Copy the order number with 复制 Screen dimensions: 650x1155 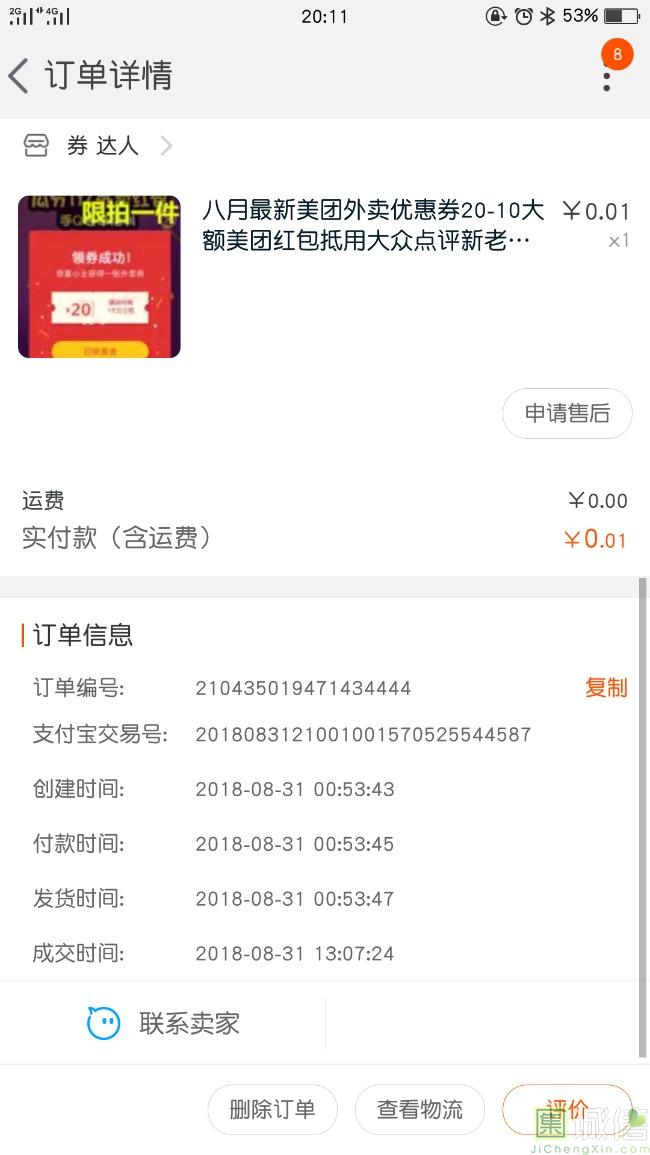(606, 688)
